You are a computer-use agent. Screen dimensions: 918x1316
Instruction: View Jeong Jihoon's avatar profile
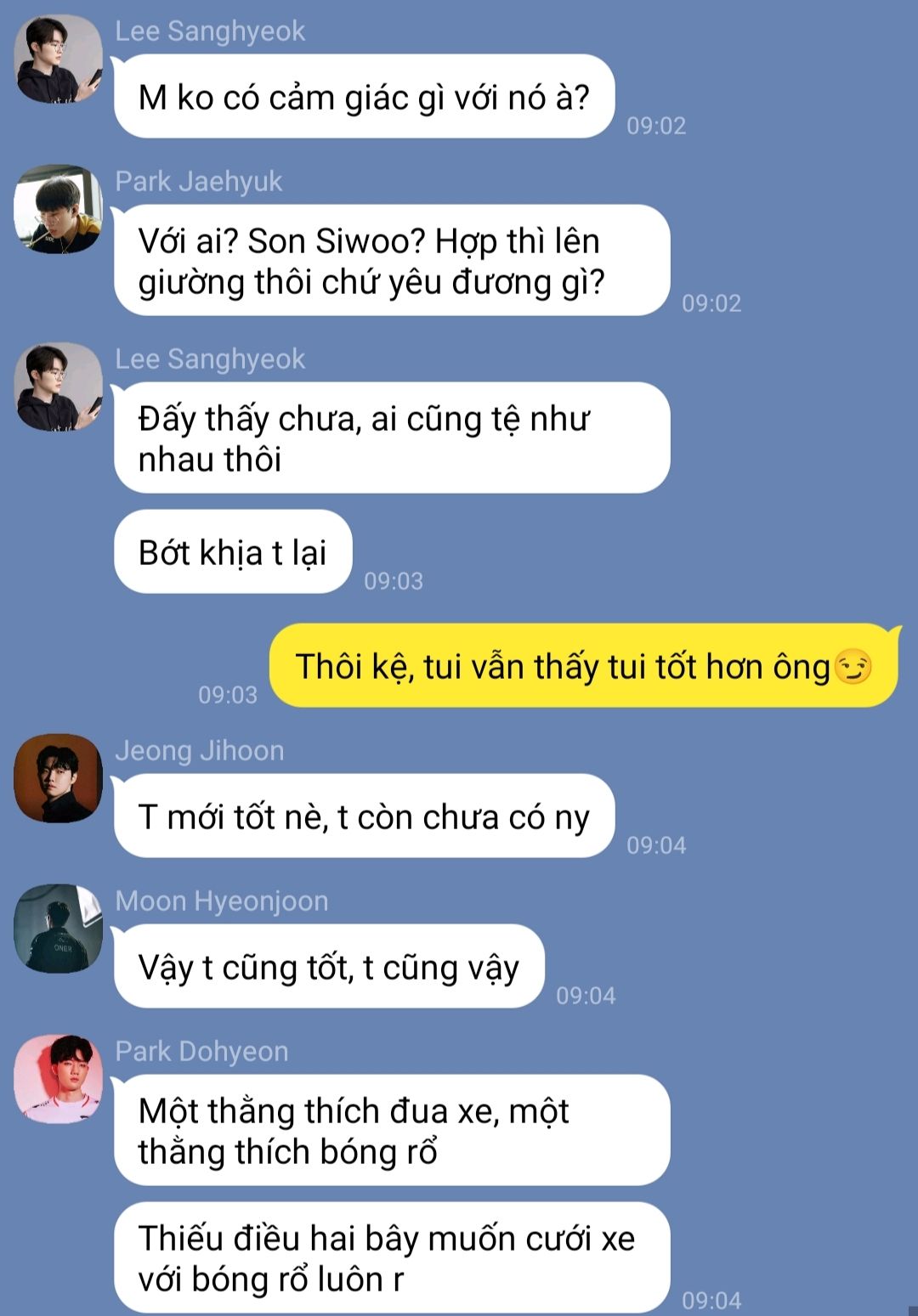click(58, 778)
